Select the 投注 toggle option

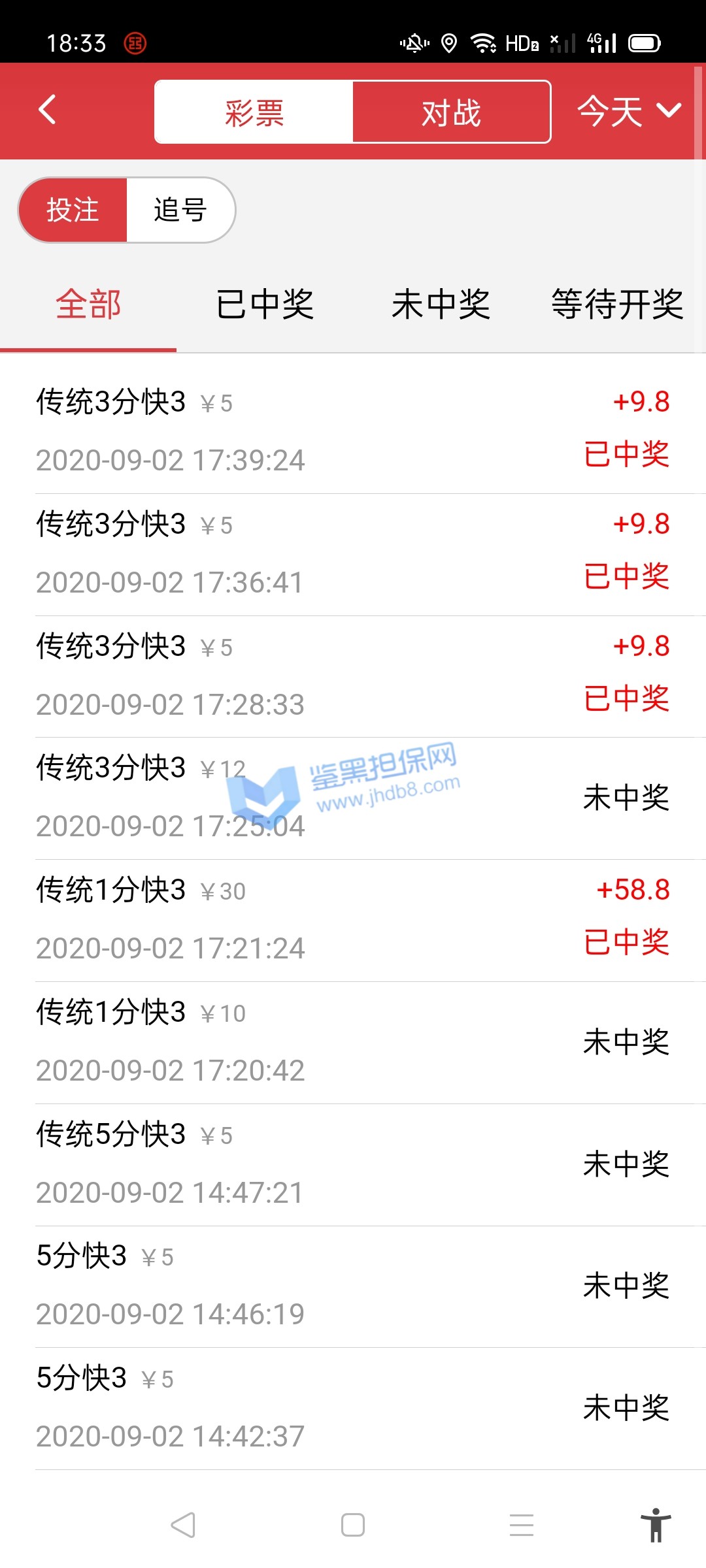coord(73,210)
